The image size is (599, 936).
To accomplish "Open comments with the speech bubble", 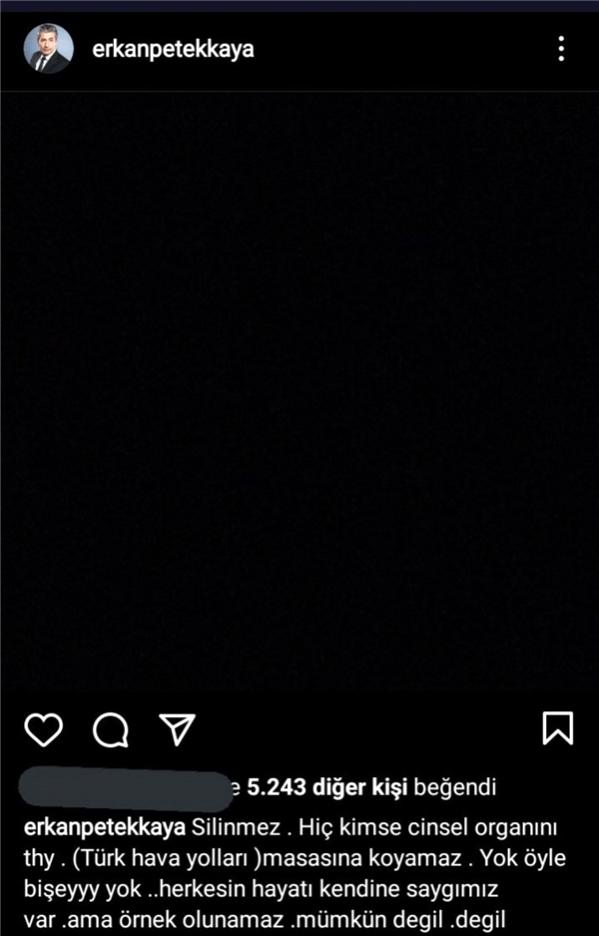I will (111, 730).
